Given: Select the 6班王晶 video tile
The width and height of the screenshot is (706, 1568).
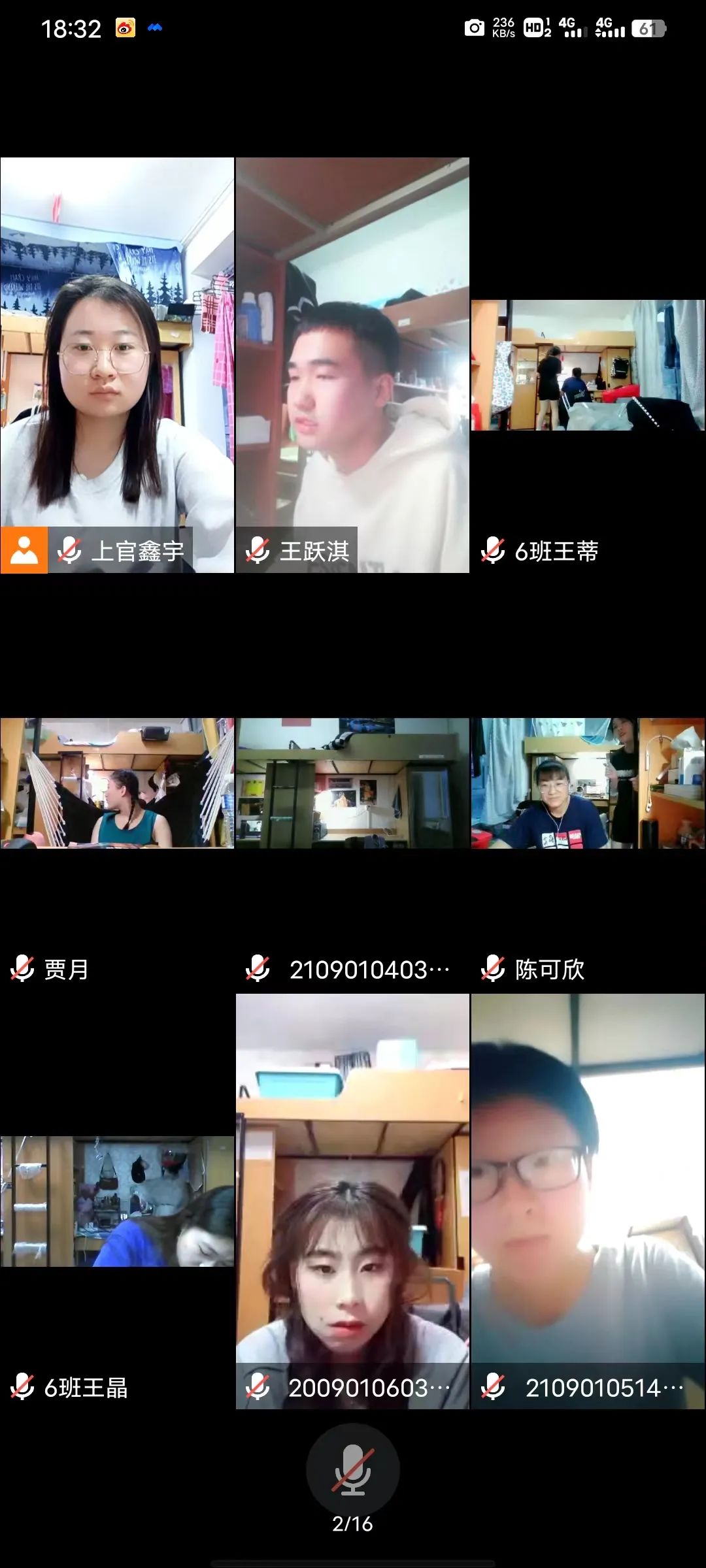Looking at the screenshot, I should (x=117, y=1201).
